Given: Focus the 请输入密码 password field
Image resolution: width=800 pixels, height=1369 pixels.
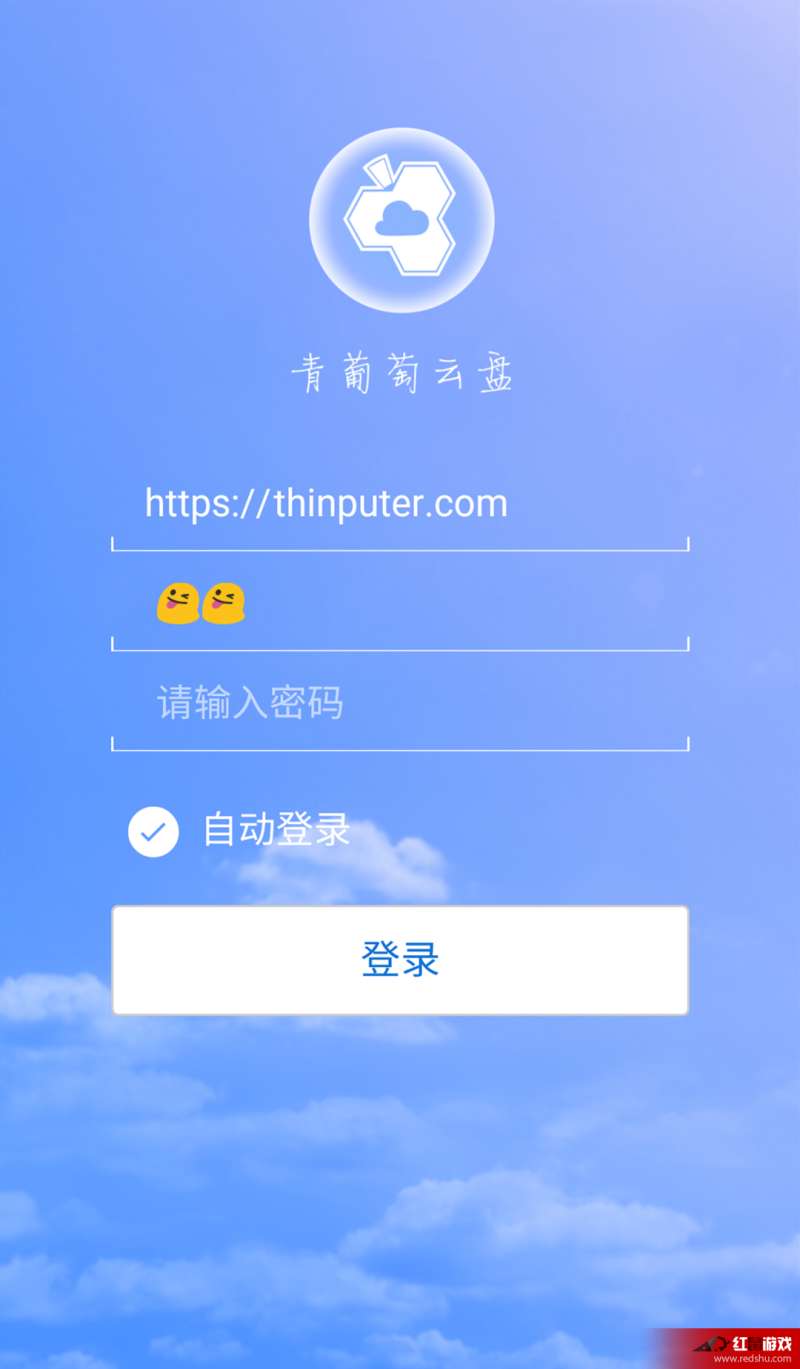Looking at the screenshot, I should [400, 704].
